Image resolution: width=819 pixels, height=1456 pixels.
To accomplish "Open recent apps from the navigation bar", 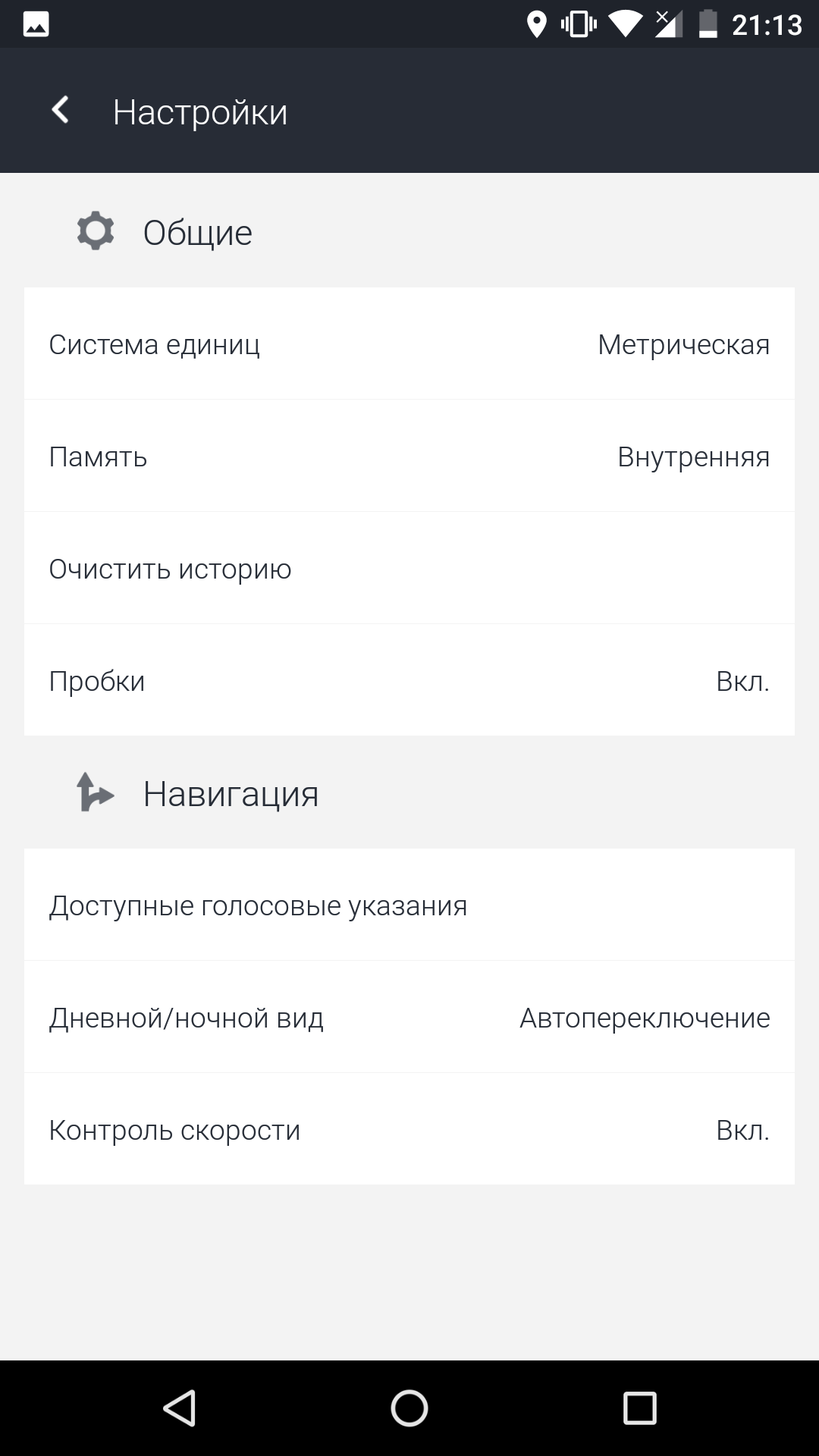I will click(x=639, y=1408).
